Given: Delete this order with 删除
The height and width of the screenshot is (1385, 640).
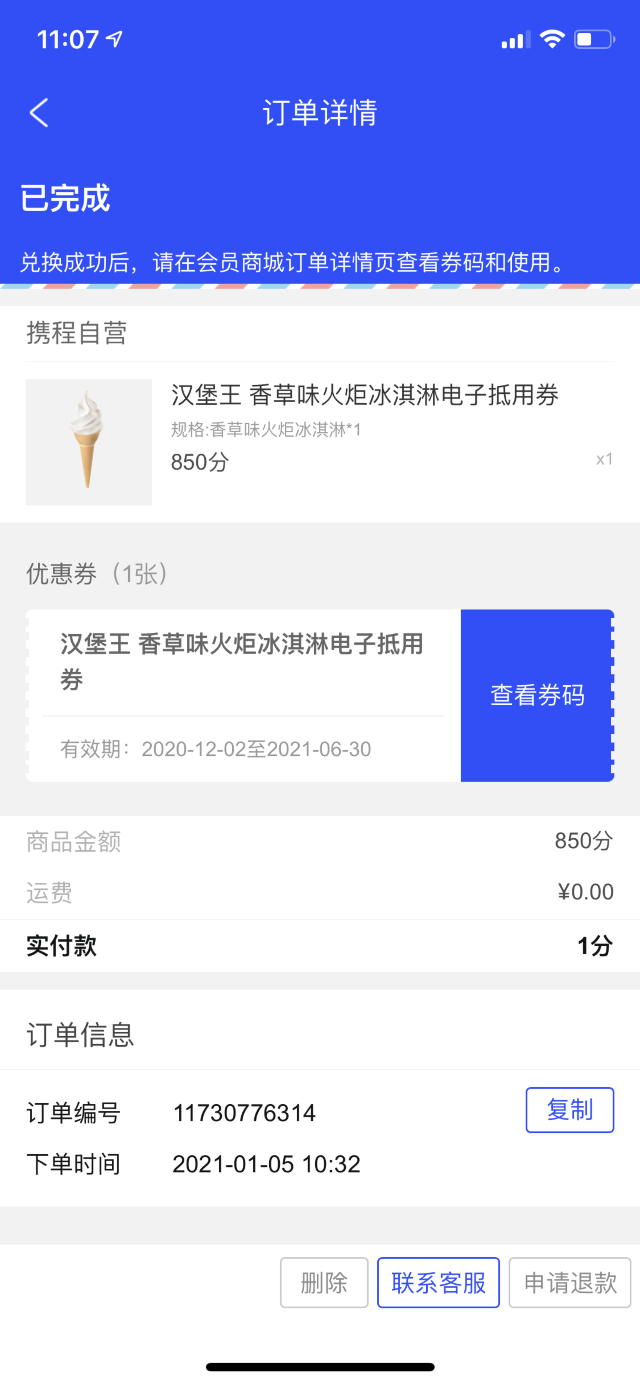Looking at the screenshot, I should pyautogui.click(x=324, y=1283).
